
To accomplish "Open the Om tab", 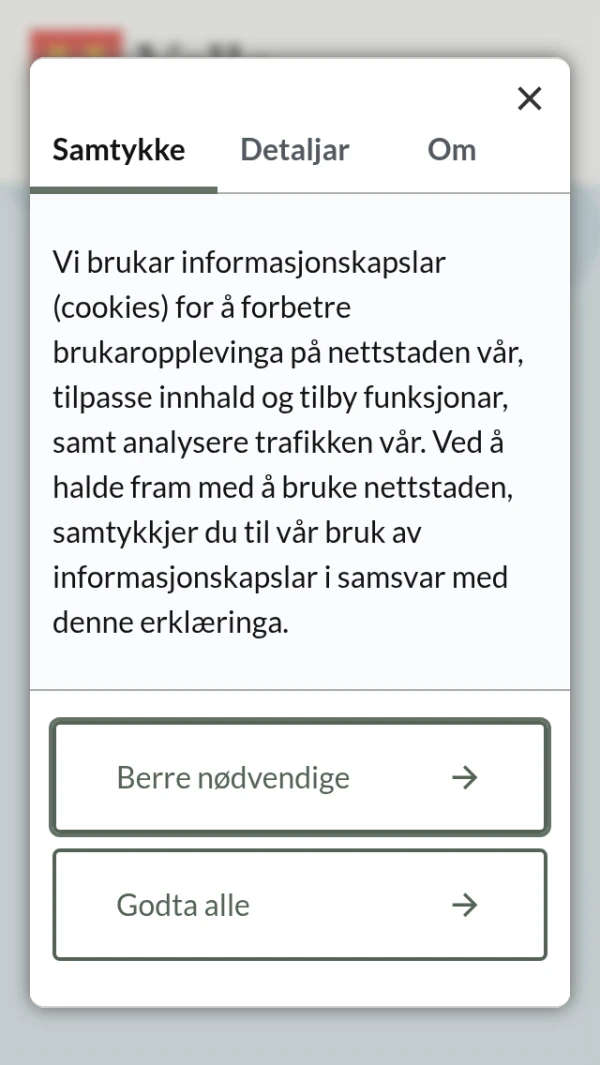I will pos(452,150).
